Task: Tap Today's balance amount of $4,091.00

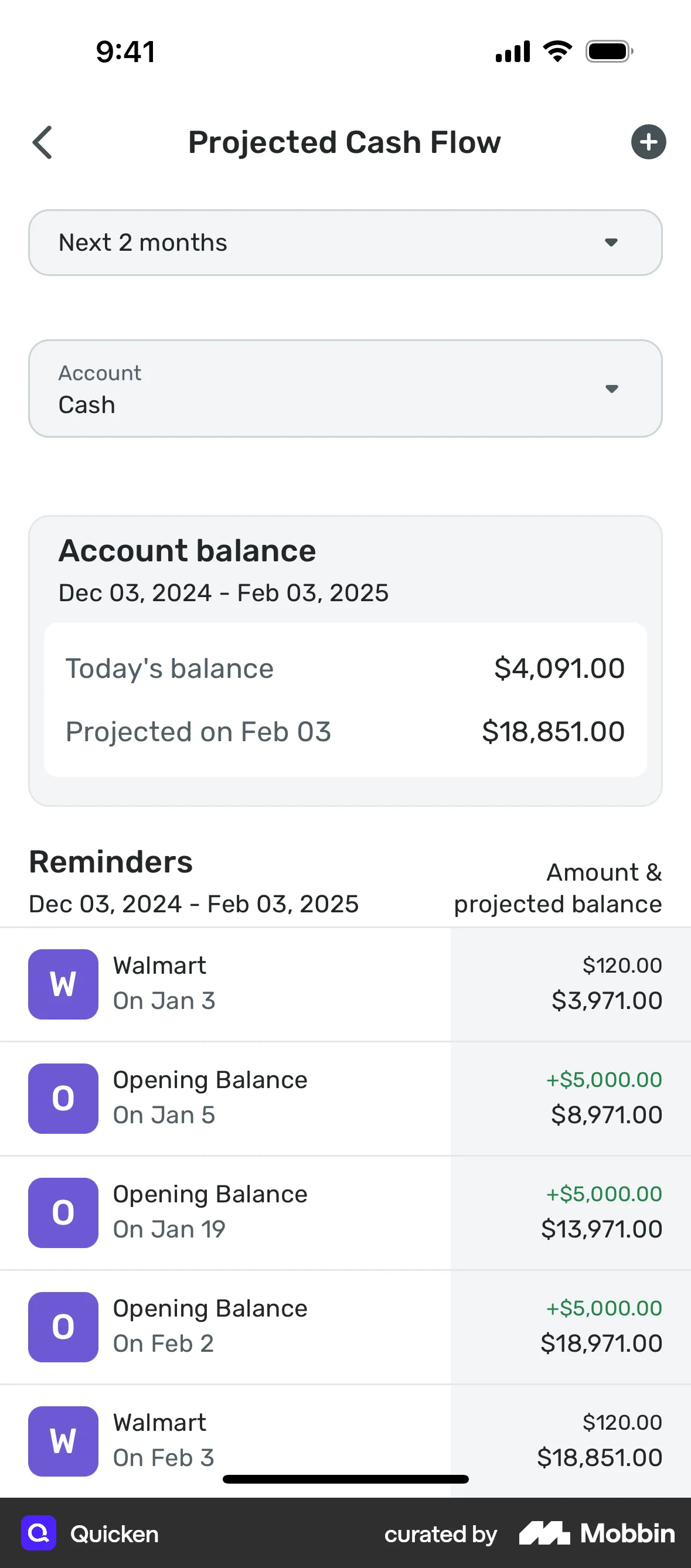Action: coord(560,668)
